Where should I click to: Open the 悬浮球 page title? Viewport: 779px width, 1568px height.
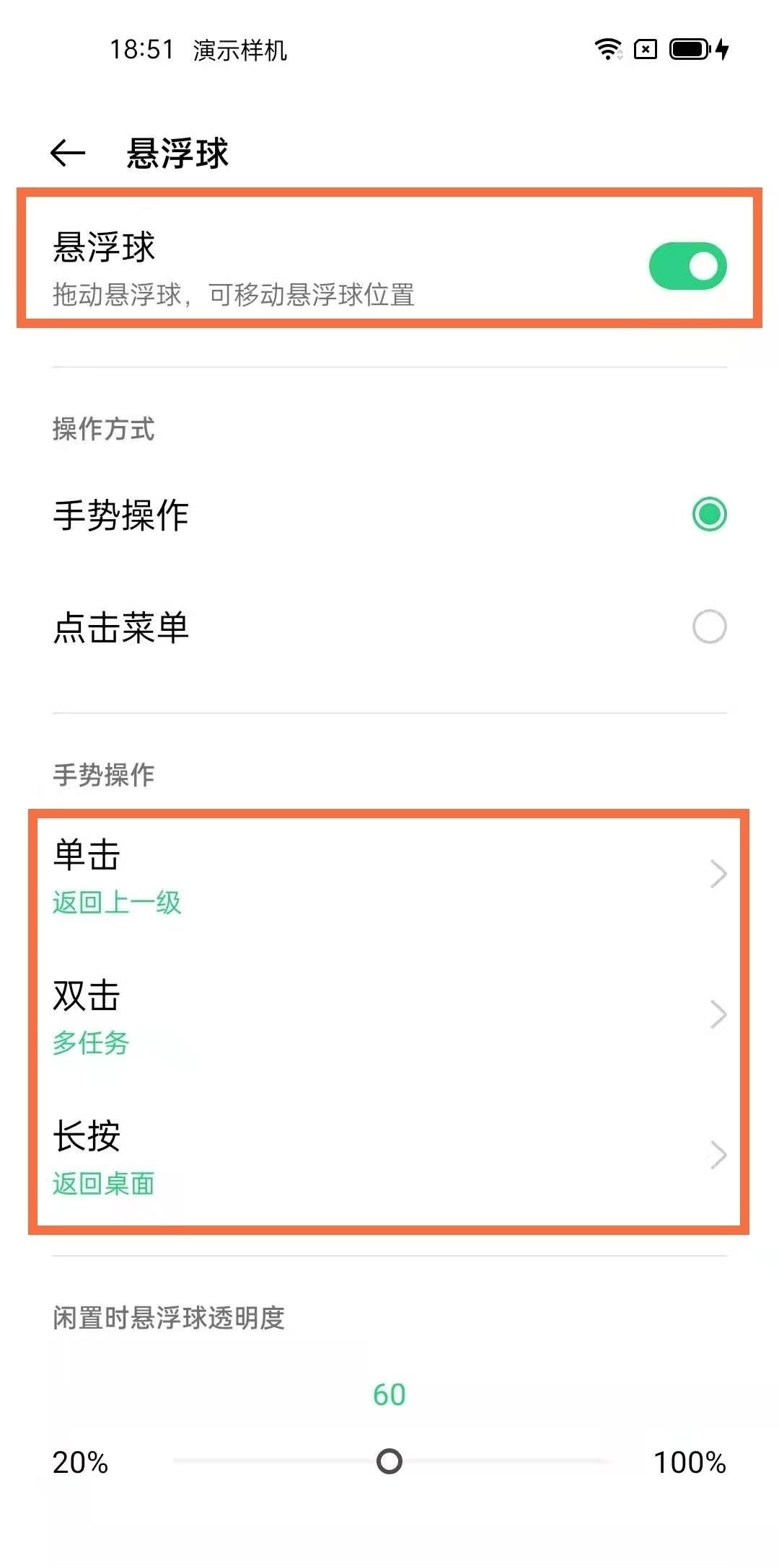point(175,153)
